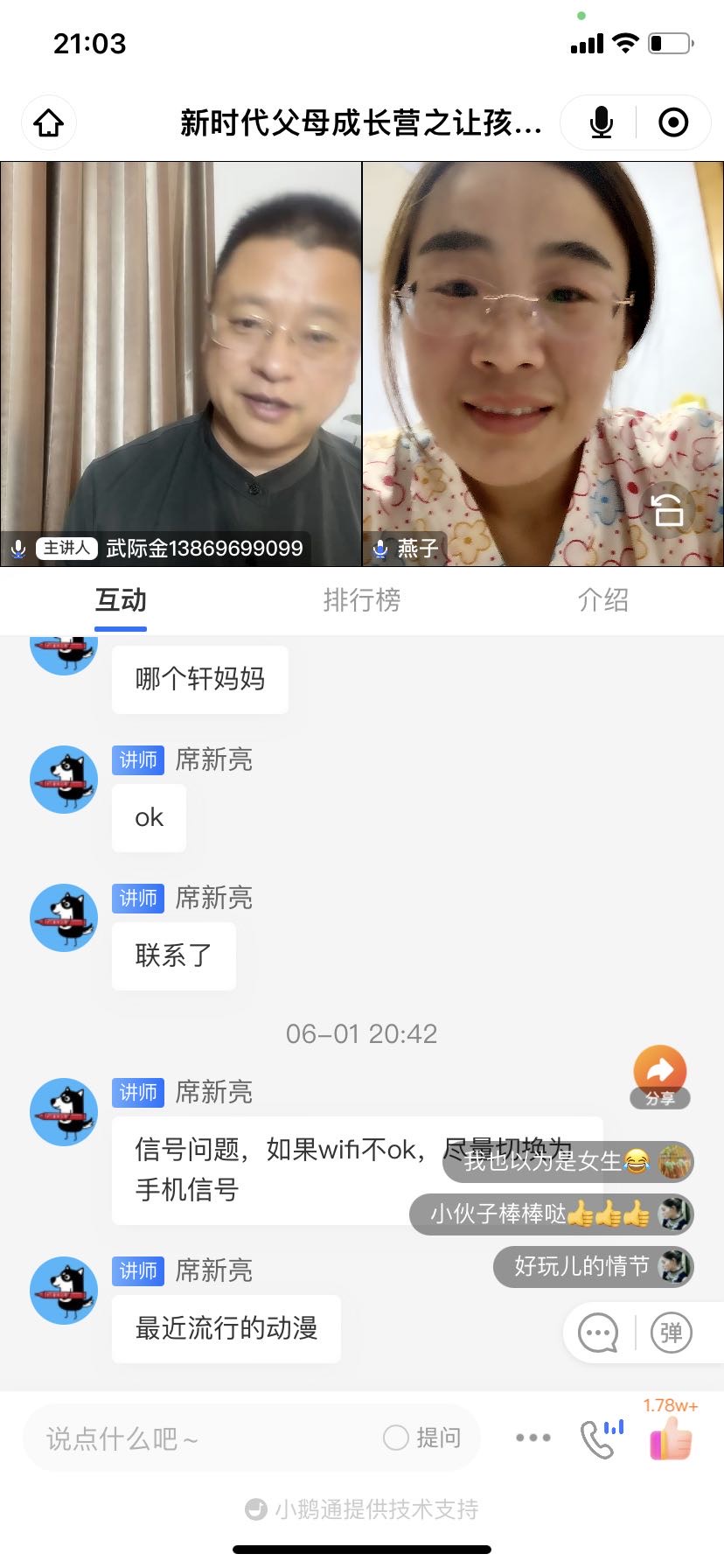Switch to the 排行榜 tab

click(x=362, y=600)
